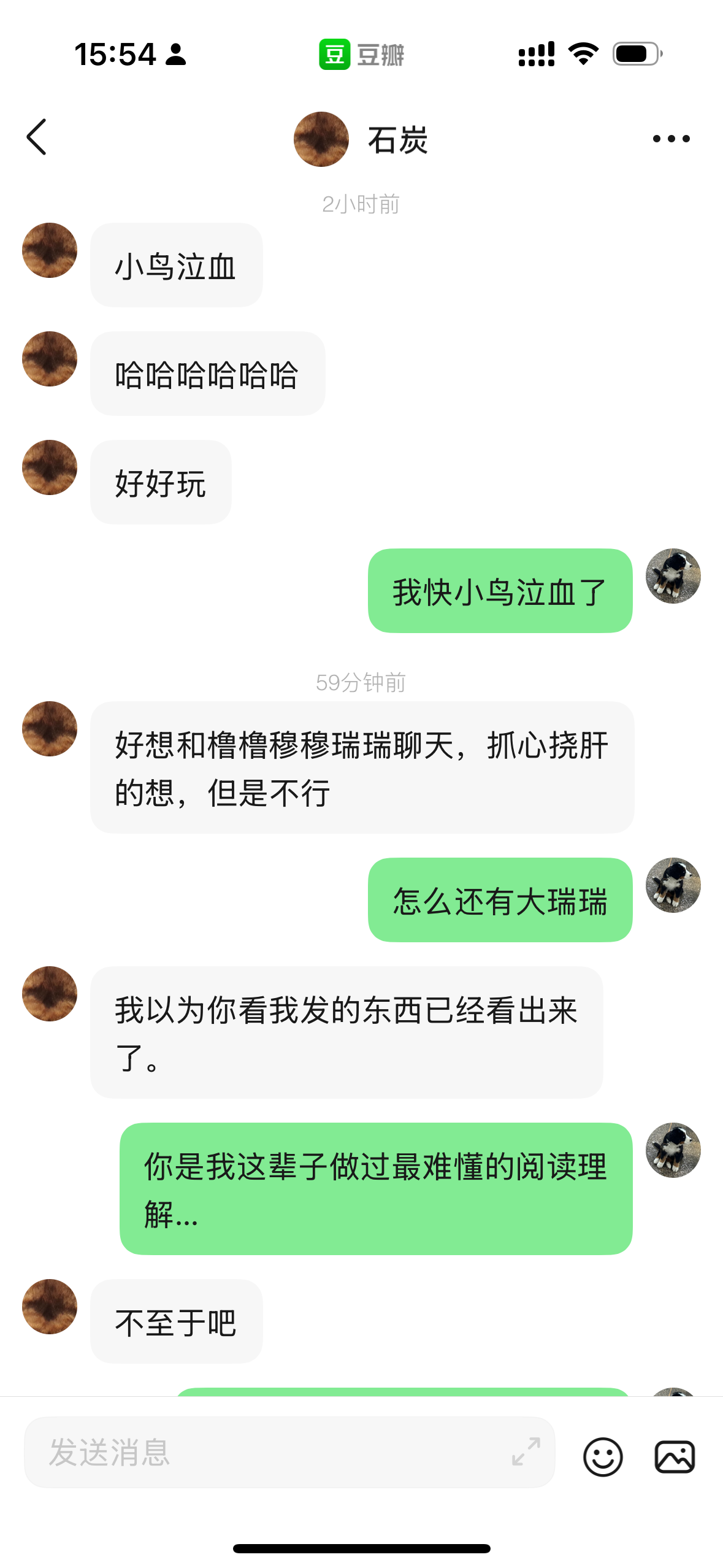
Task: Open 石炭's profile from header avatar
Action: (321, 139)
